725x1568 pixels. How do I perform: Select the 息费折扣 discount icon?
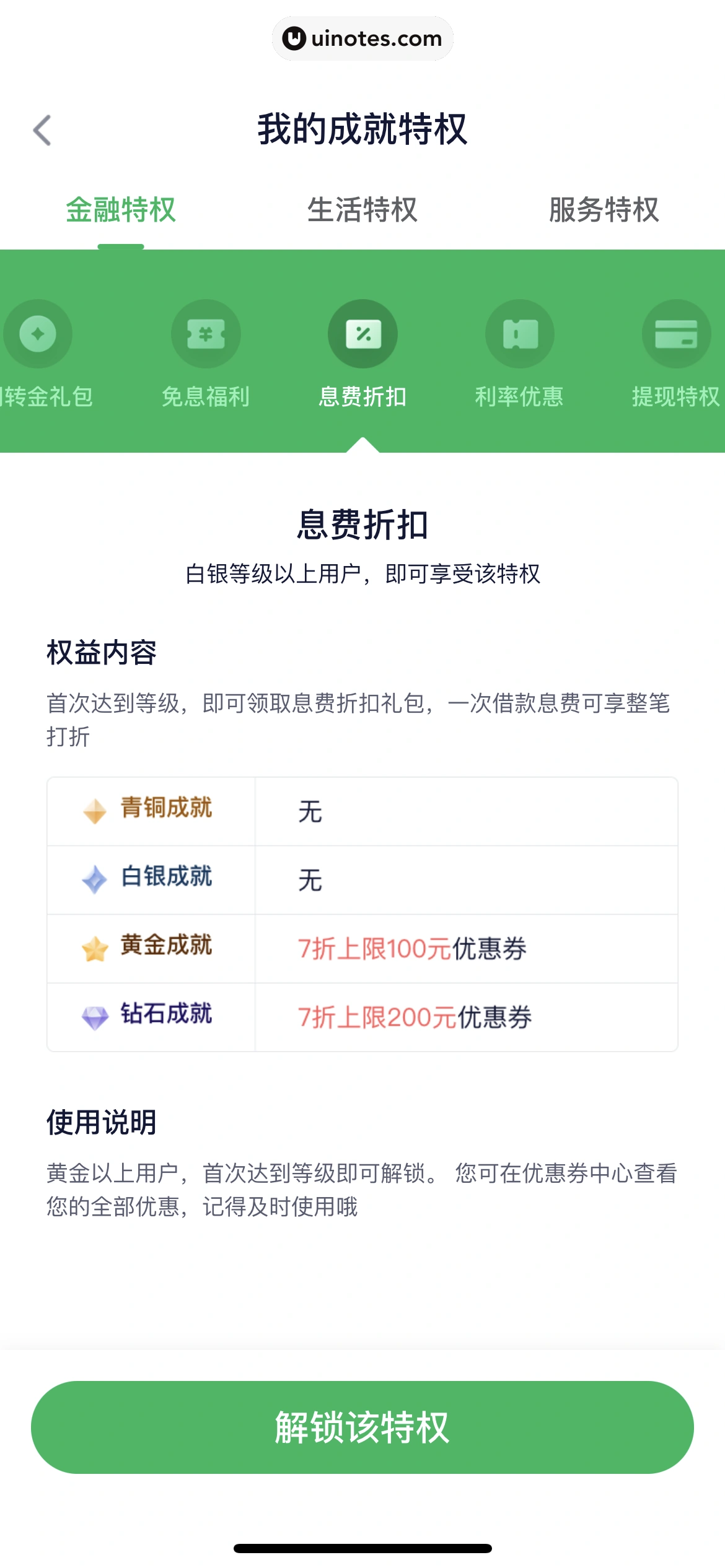pyautogui.click(x=362, y=333)
